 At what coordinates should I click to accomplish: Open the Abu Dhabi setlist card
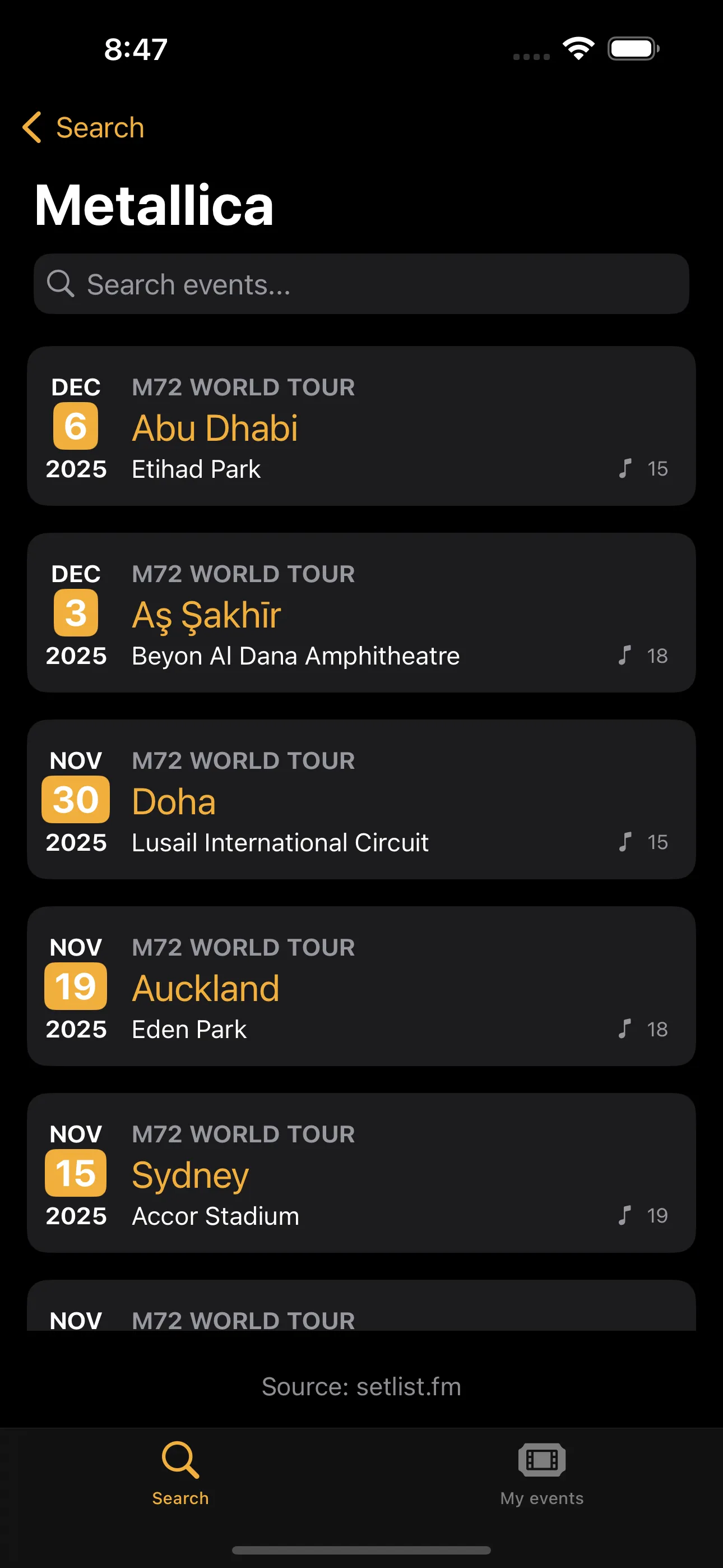(361, 425)
